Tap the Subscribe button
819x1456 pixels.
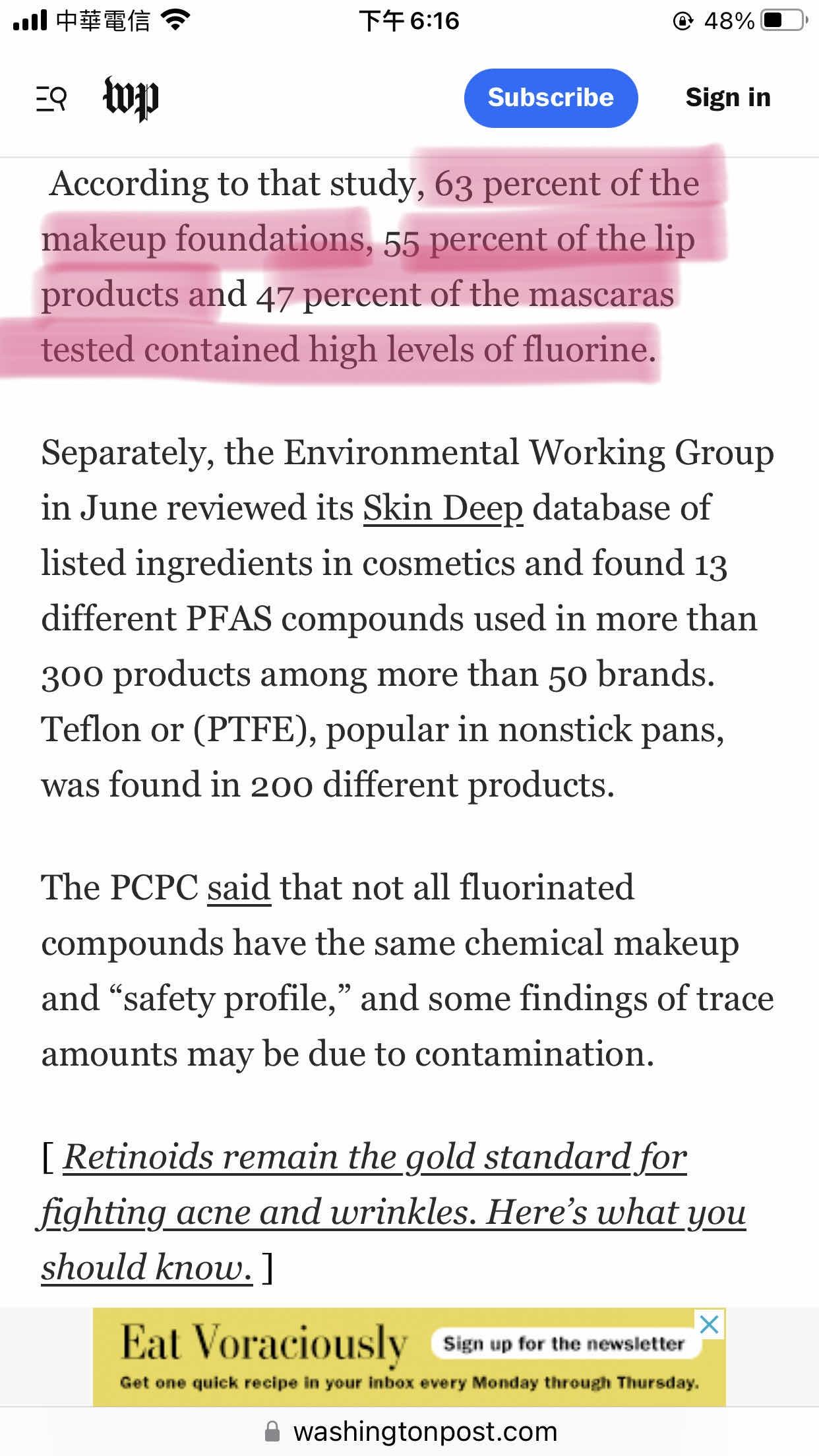tap(551, 98)
